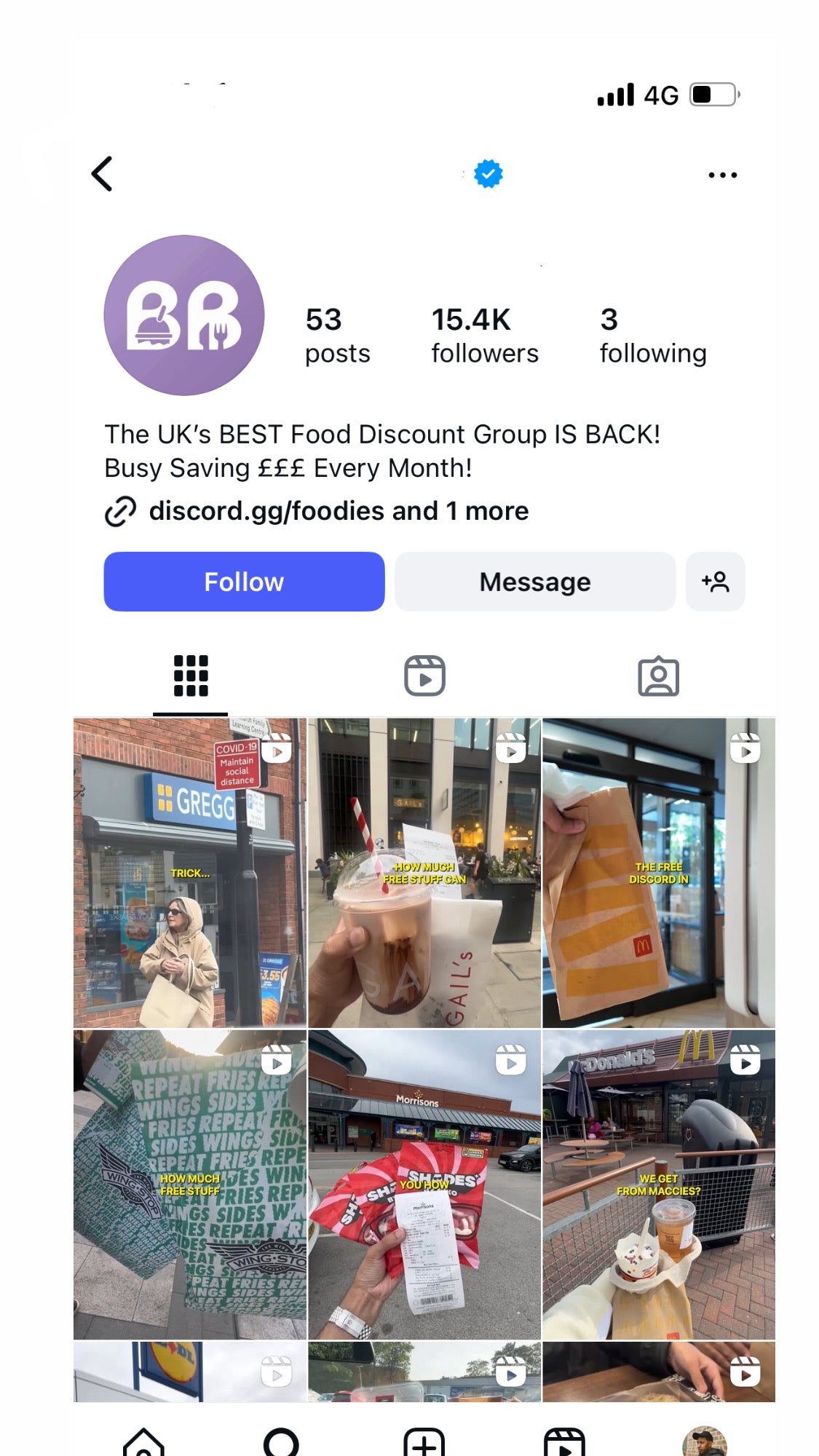The height and width of the screenshot is (1456, 819).
Task: Open the "We get from Maccies?" reel
Action: click(x=658, y=1184)
